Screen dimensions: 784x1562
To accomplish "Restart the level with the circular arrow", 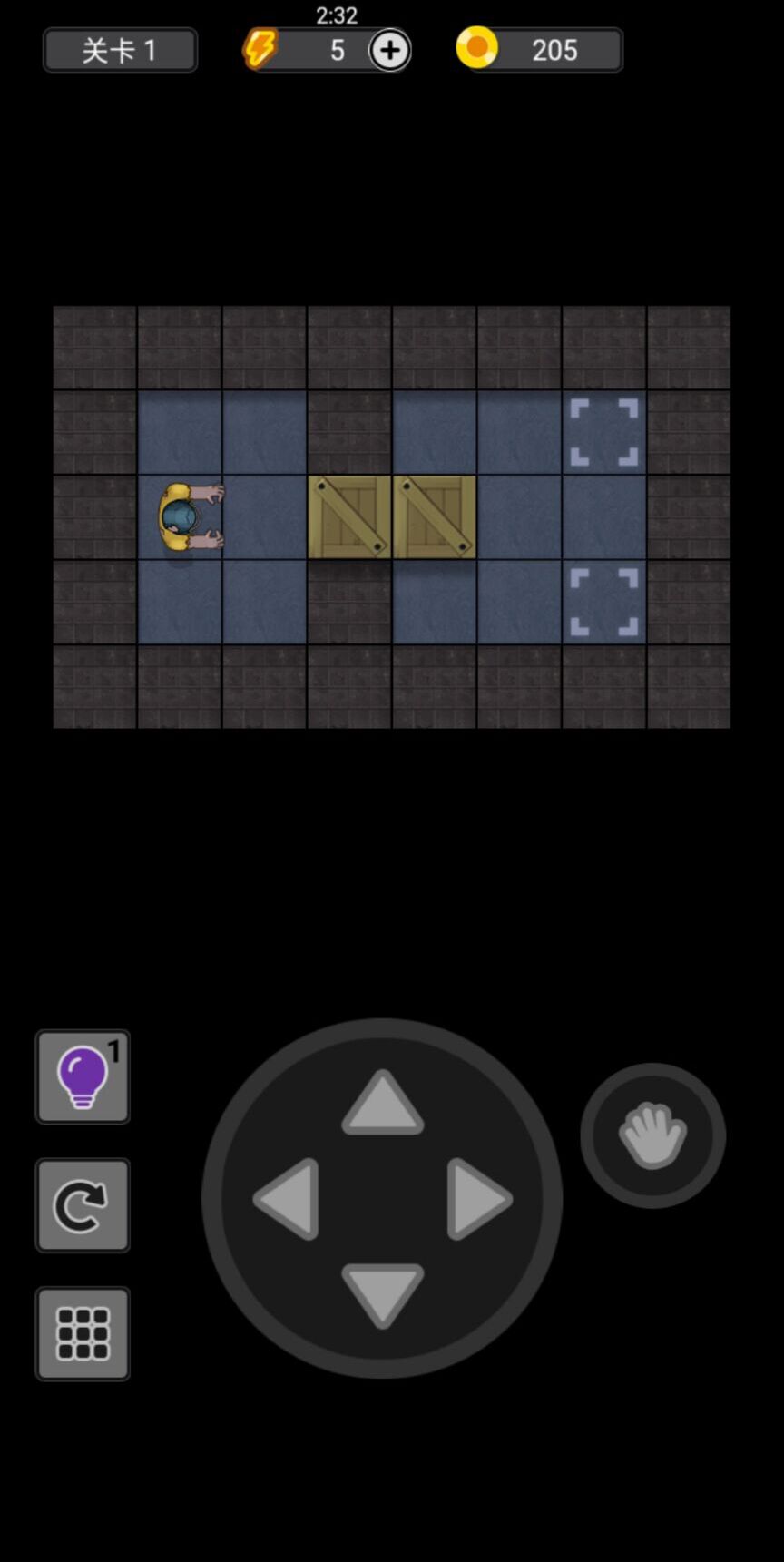I will pyautogui.click(x=83, y=1205).
